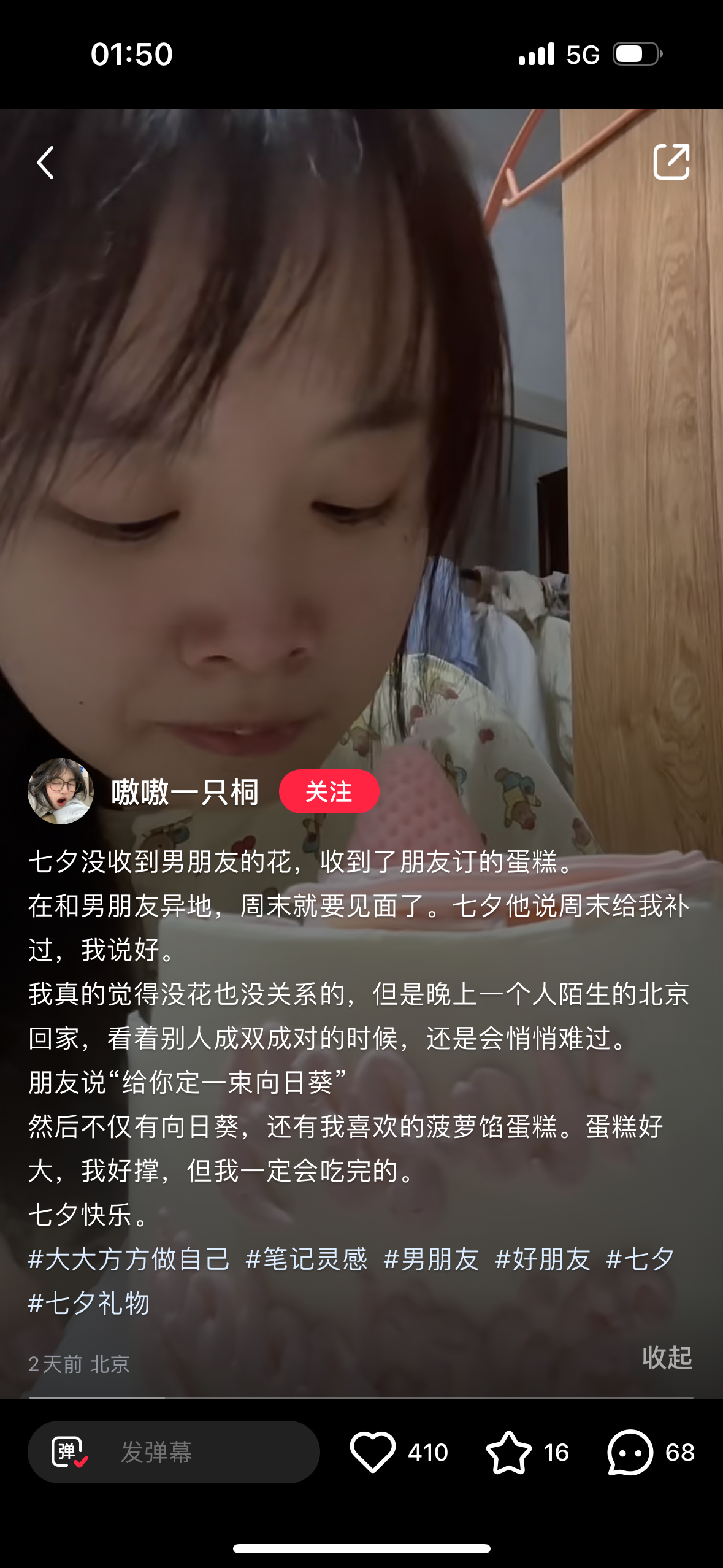Image resolution: width=723 pixels, height=1568 pixels.
Task: Go back using the arrow
Action: (x=45, y=163)
